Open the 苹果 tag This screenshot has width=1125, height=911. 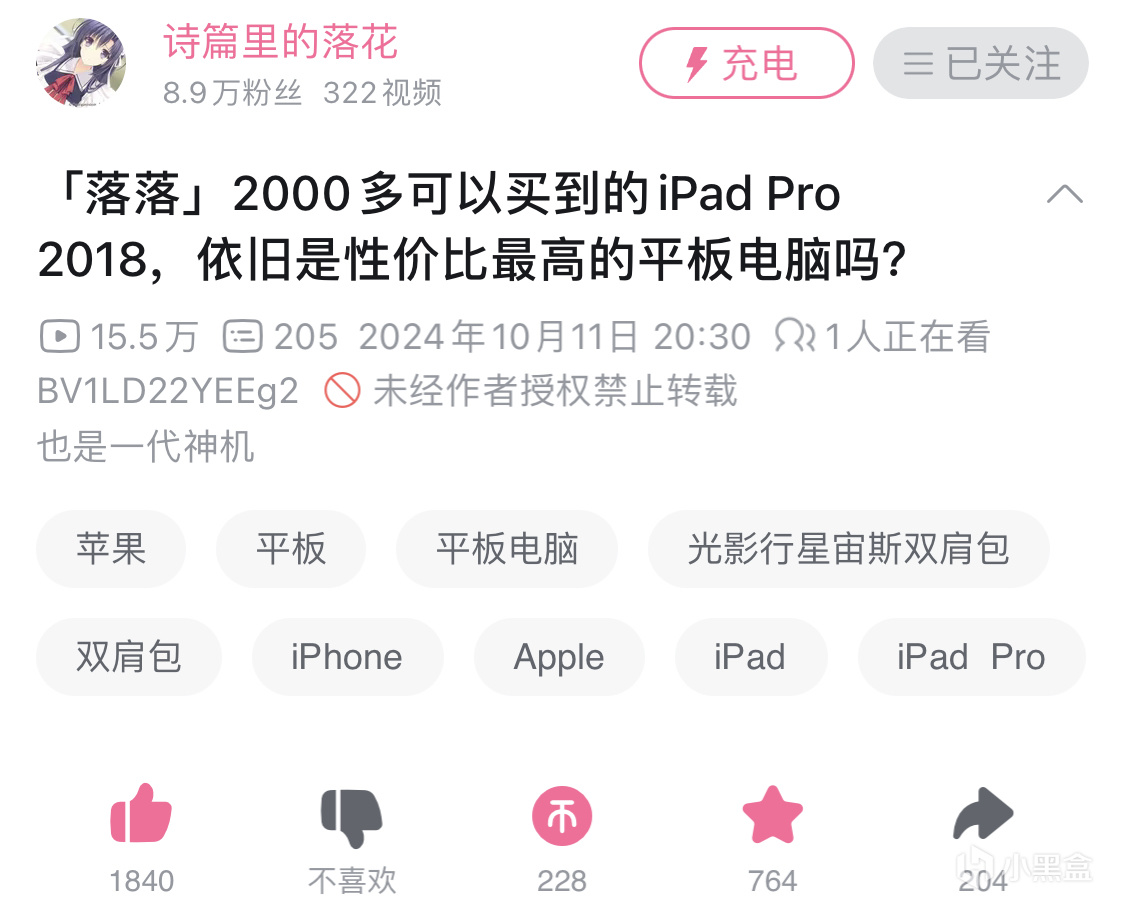[111, 549]
